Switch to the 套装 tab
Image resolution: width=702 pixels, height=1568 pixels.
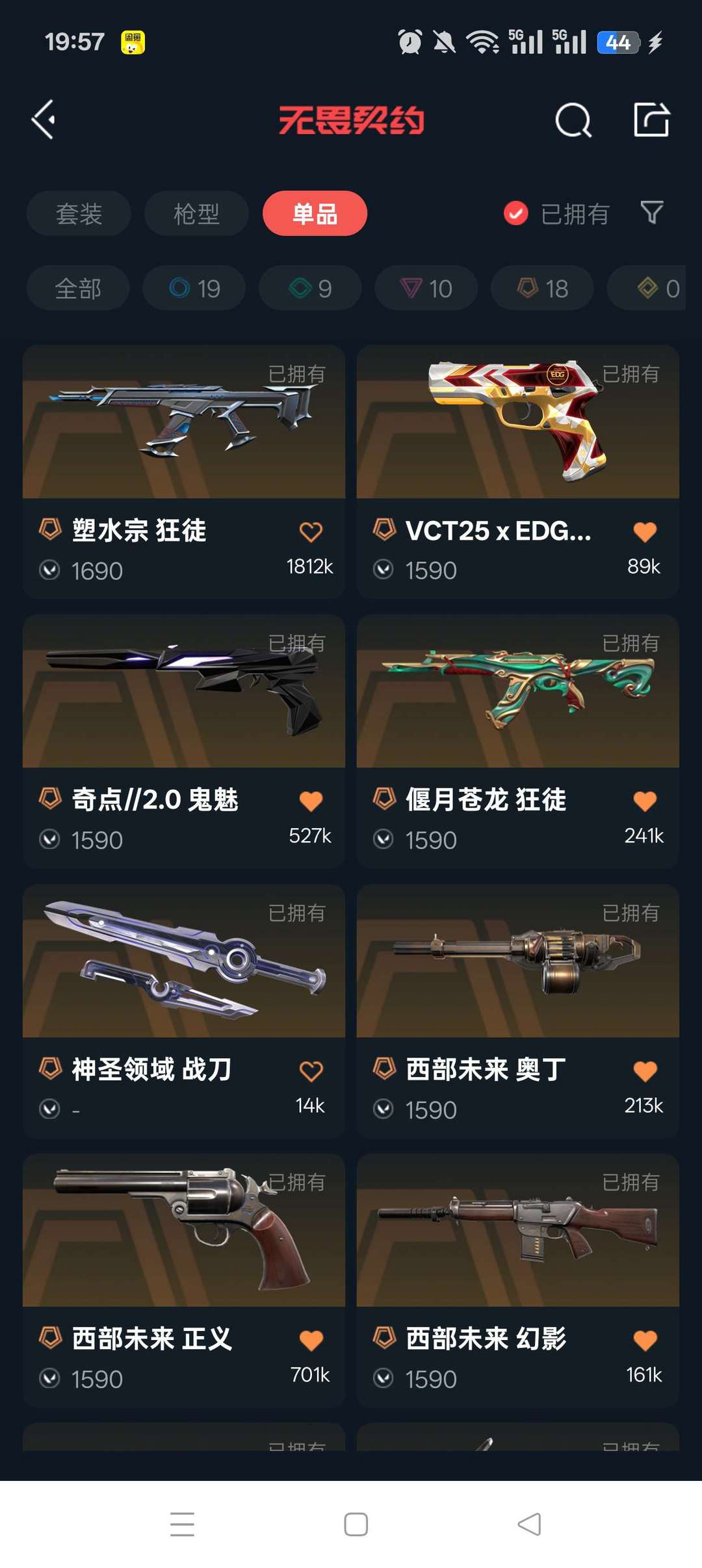[79, 214]
